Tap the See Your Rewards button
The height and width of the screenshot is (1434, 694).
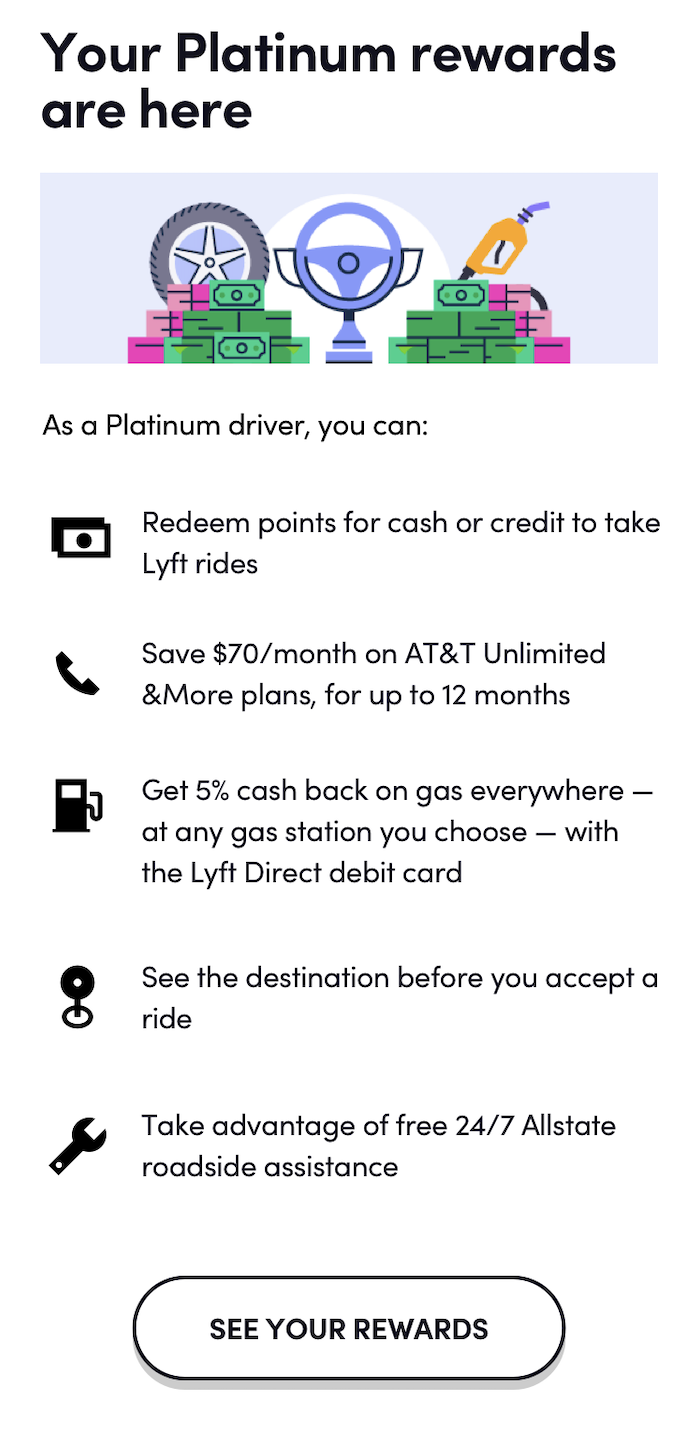[x=348, y=1328]
